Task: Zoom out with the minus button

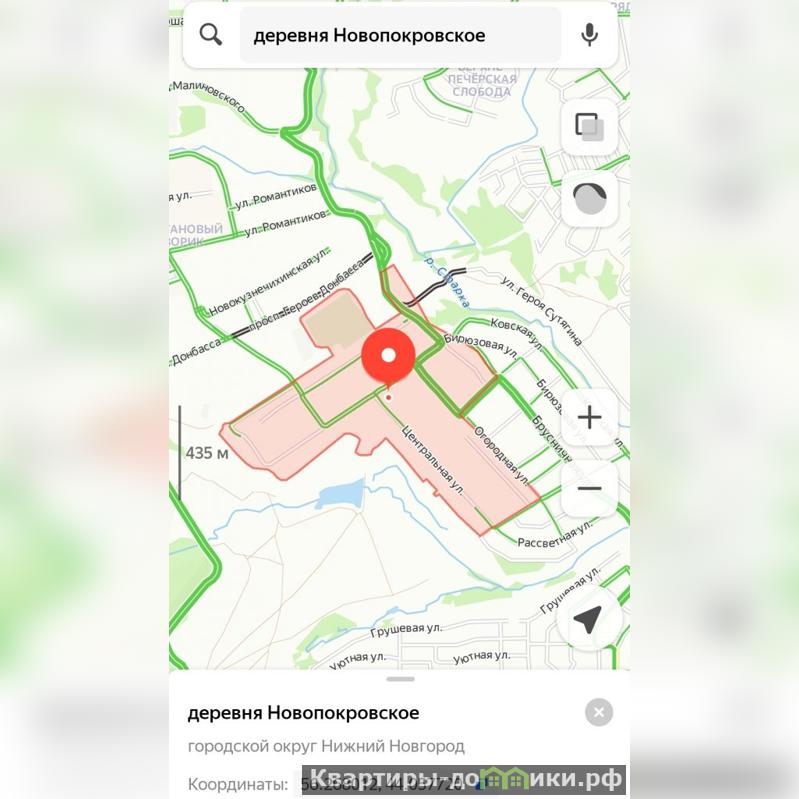Action: [589, 489]
